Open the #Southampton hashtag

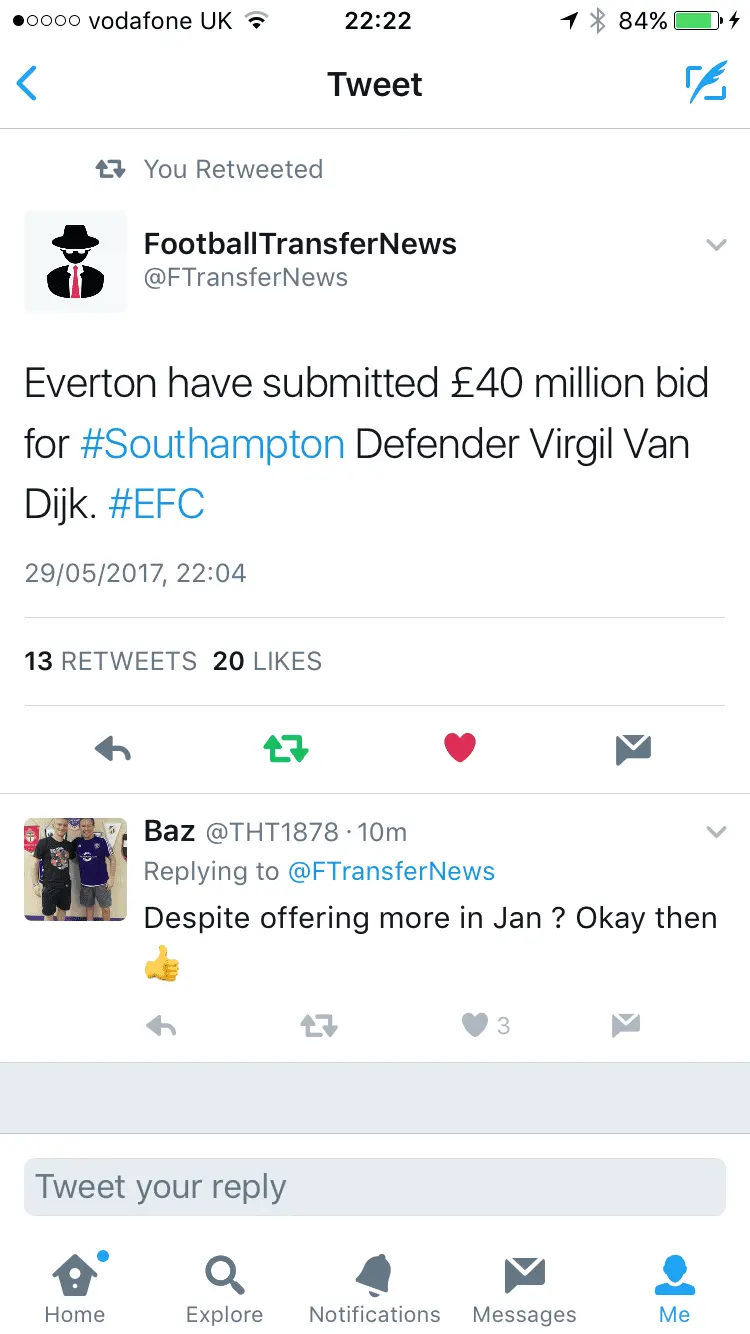212,444
